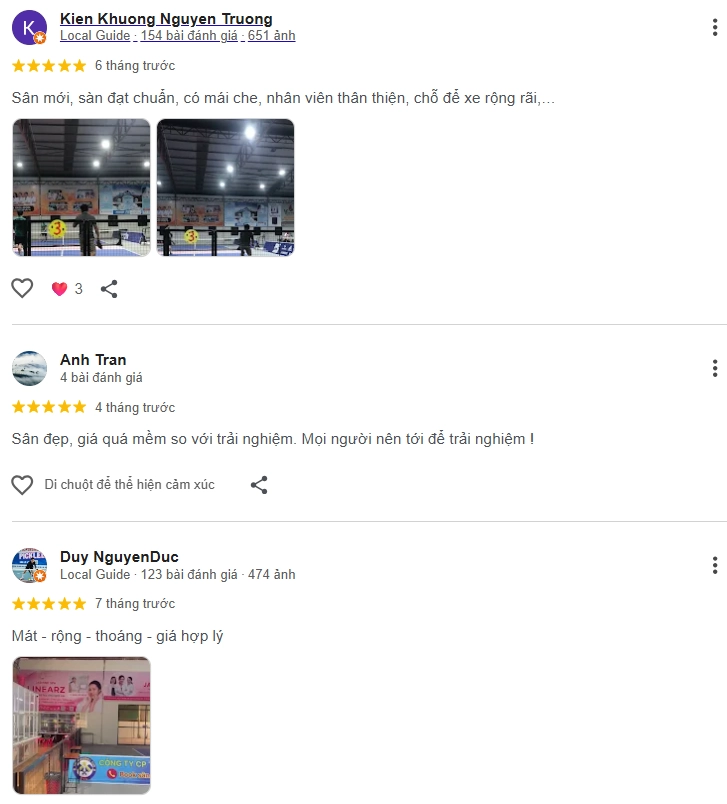Open Duy NguyenDuc's attached photo

[x=81, y=723]
